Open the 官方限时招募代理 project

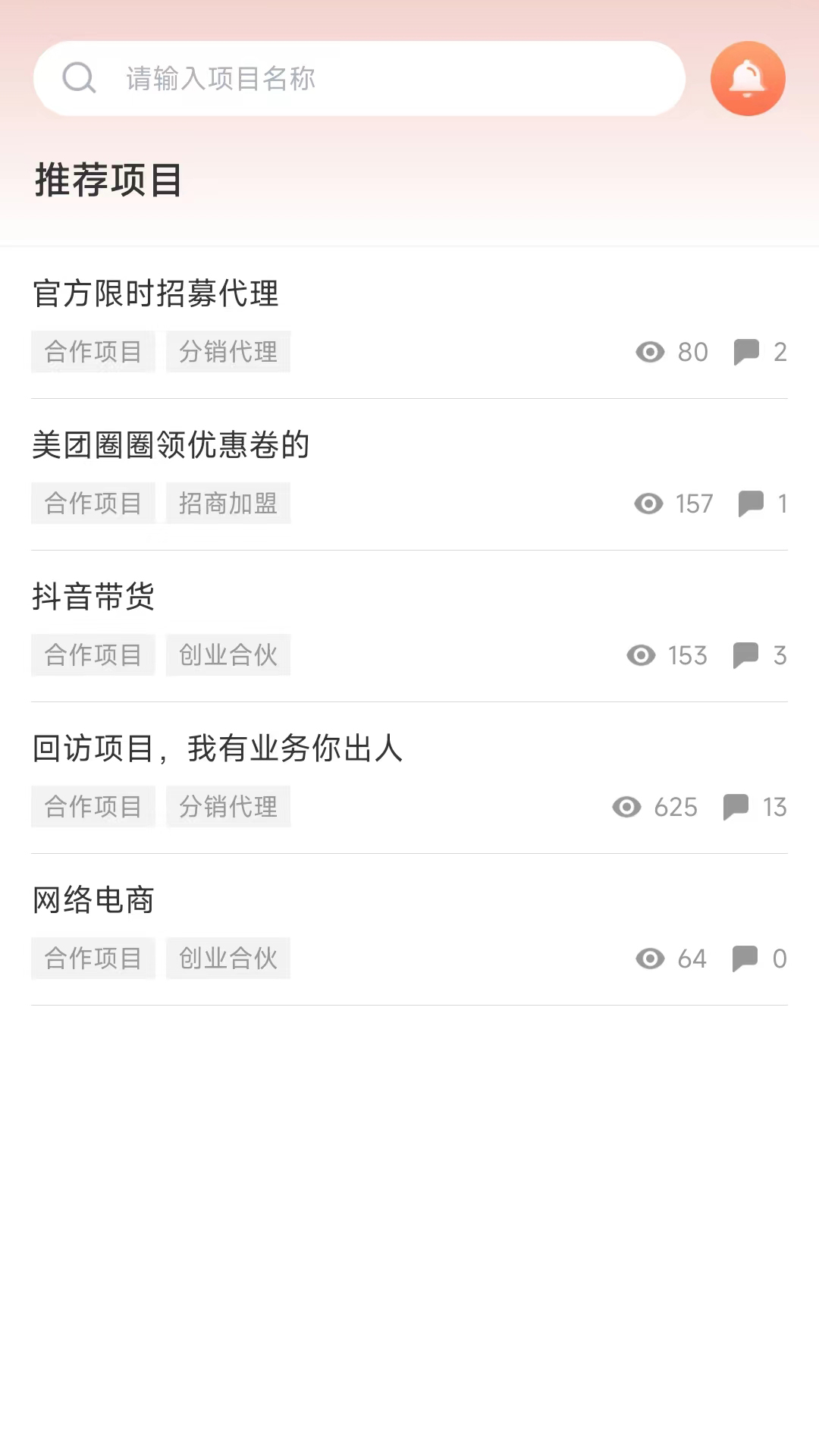pyautogui.click(x=155, y=295)
